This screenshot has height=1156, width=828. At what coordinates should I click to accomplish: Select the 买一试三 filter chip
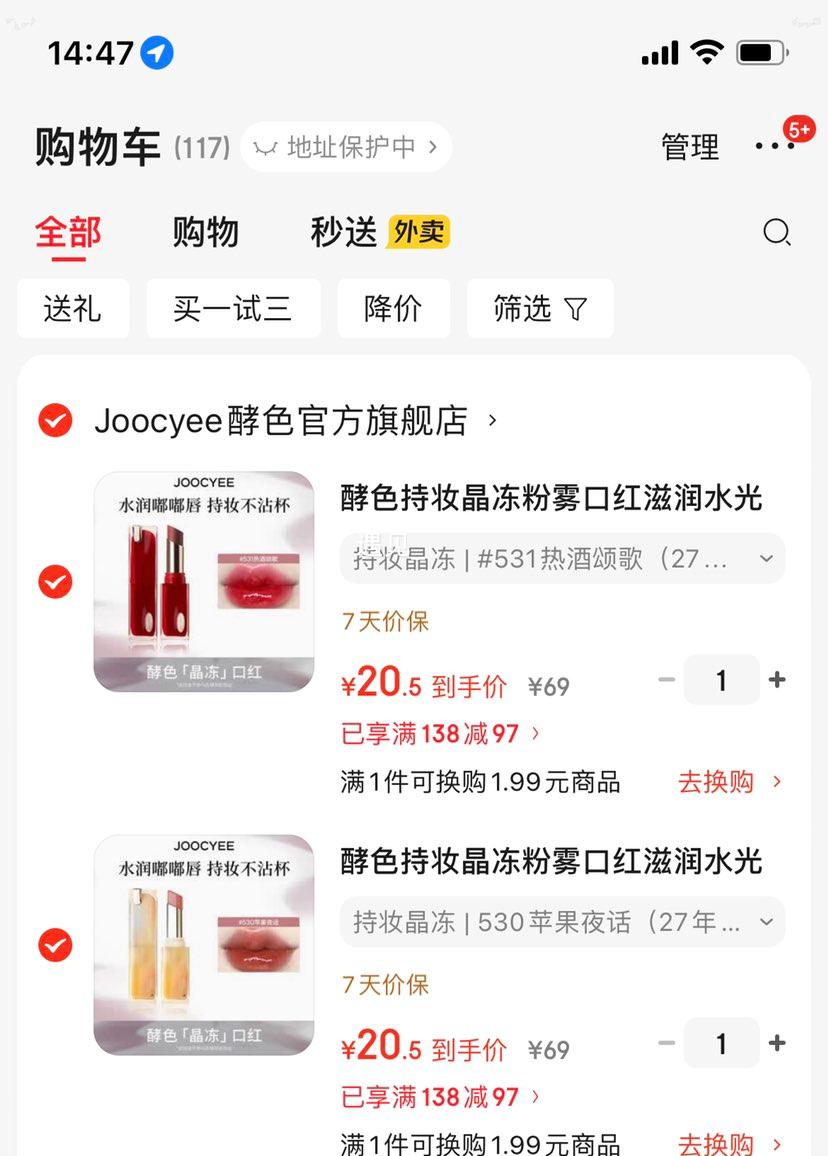233,309
